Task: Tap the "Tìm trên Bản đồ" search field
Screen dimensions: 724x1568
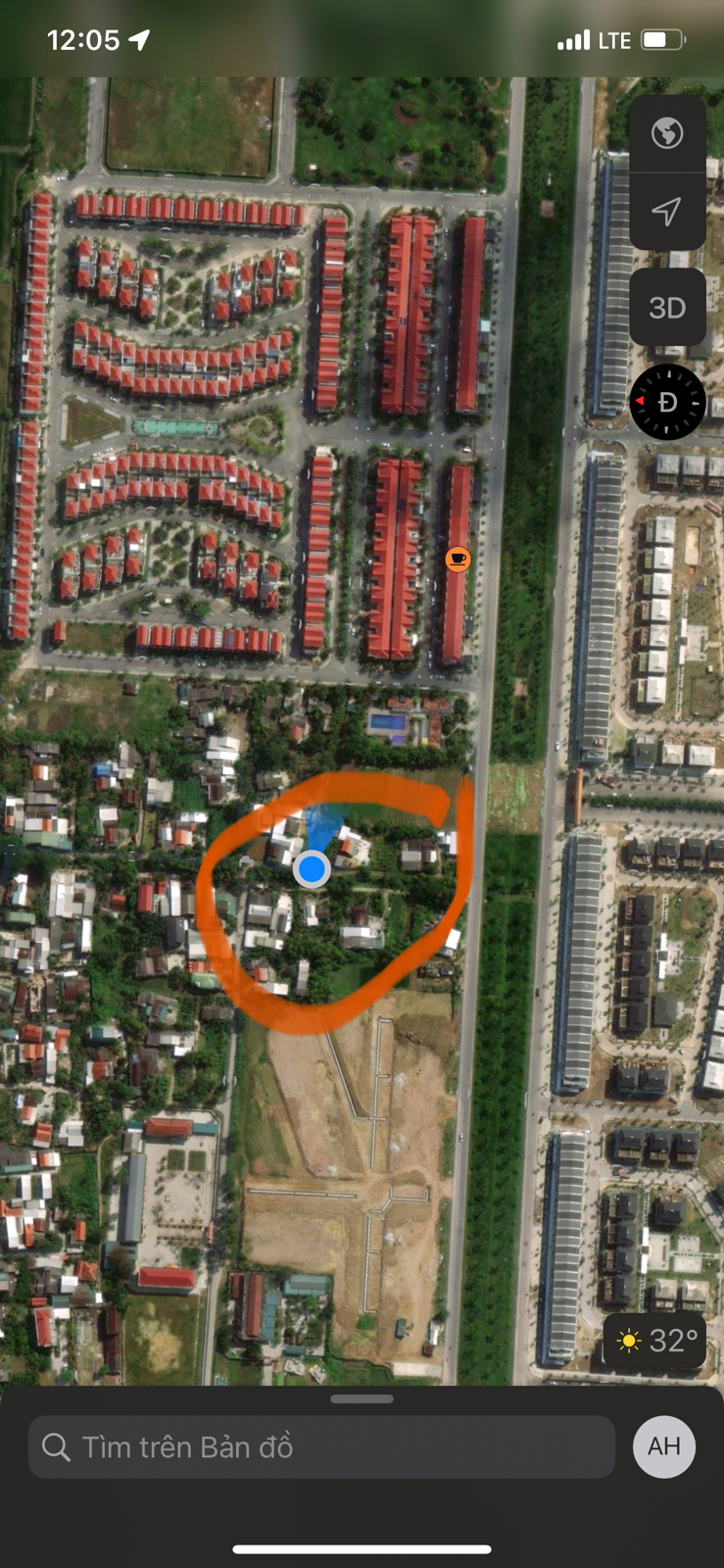Action: tap(321, 1446)
